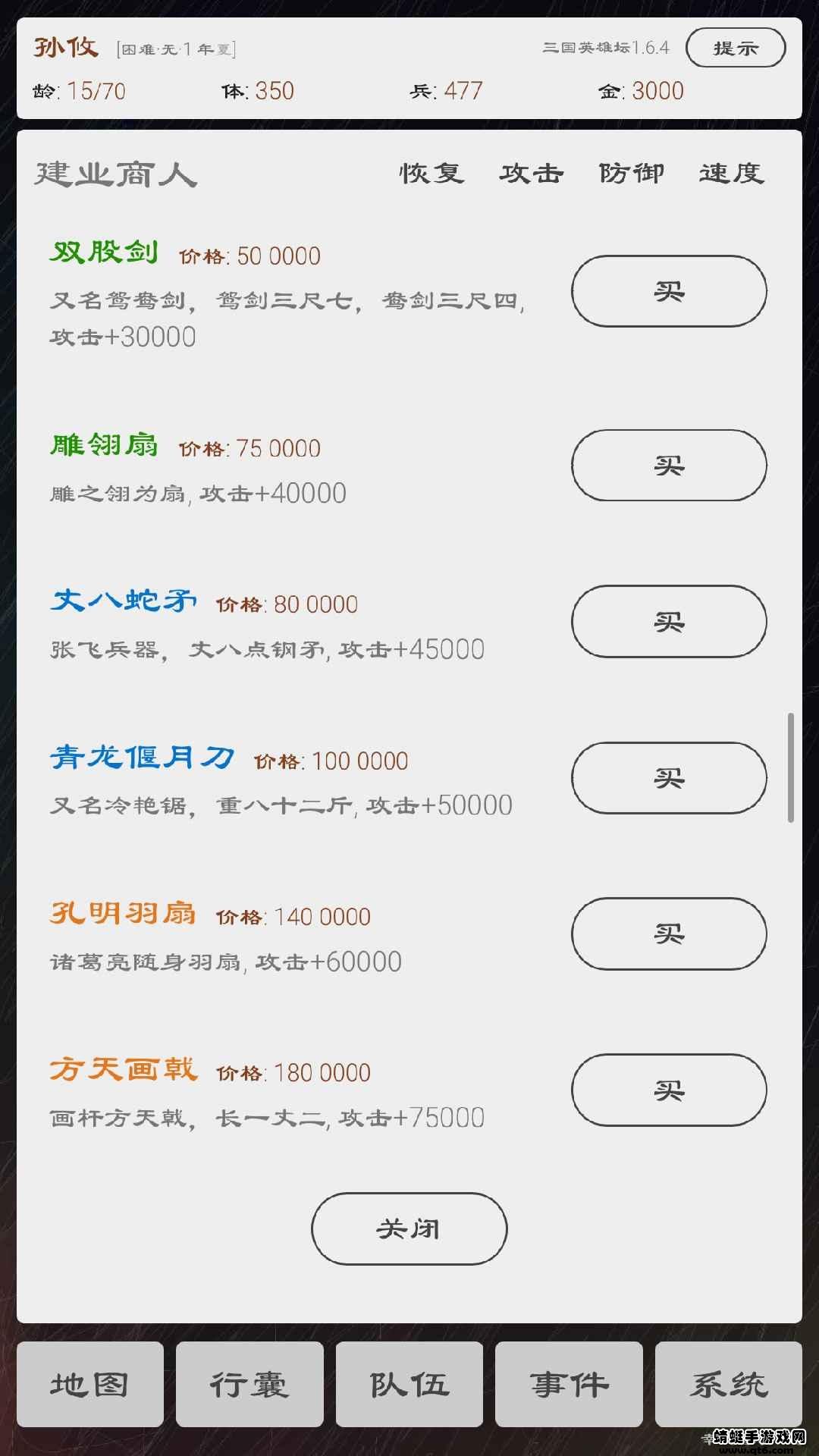The width and height of the screenshot is (819, 1456).
Task: Switch to the 攻击 category filter
Action: click(531, 174)
